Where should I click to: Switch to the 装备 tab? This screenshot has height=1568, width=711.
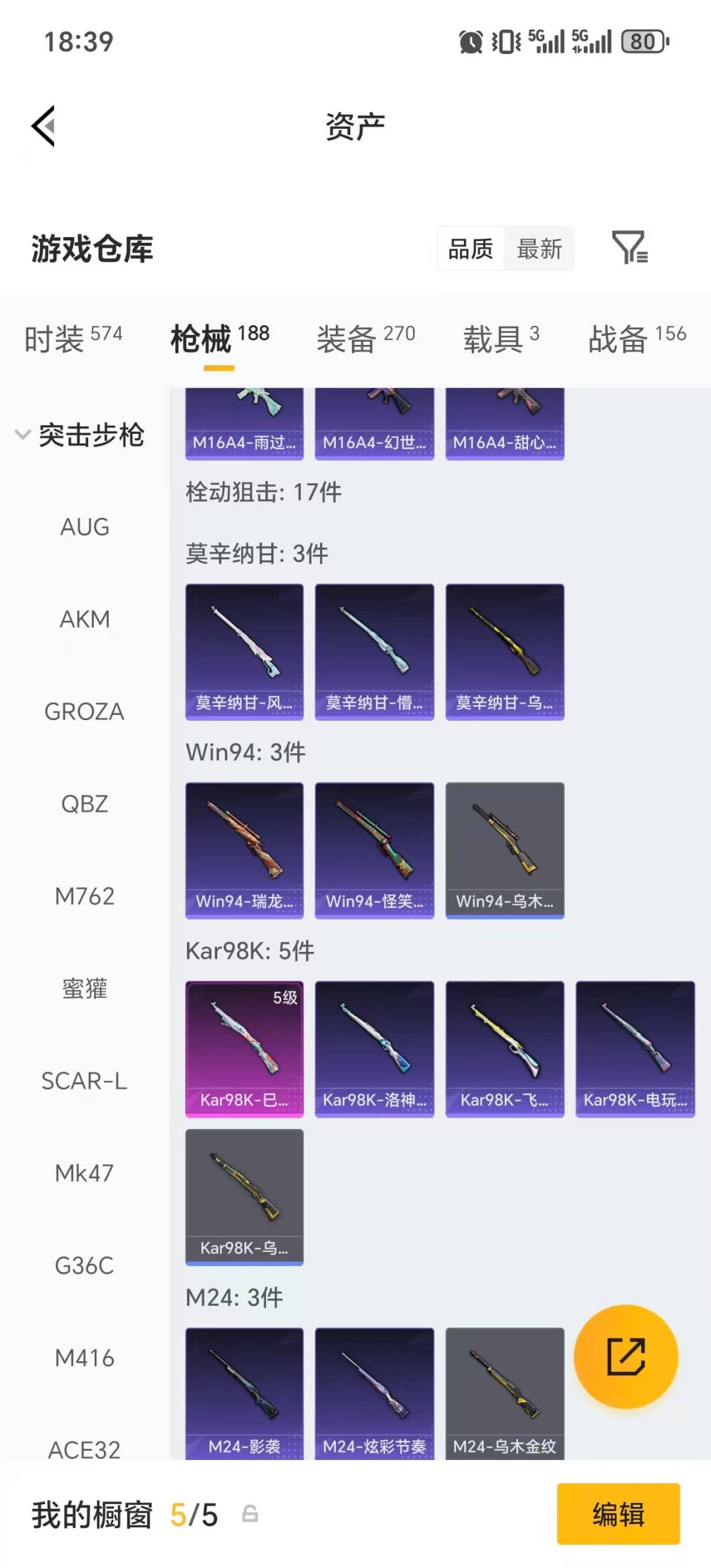(347, 337)
